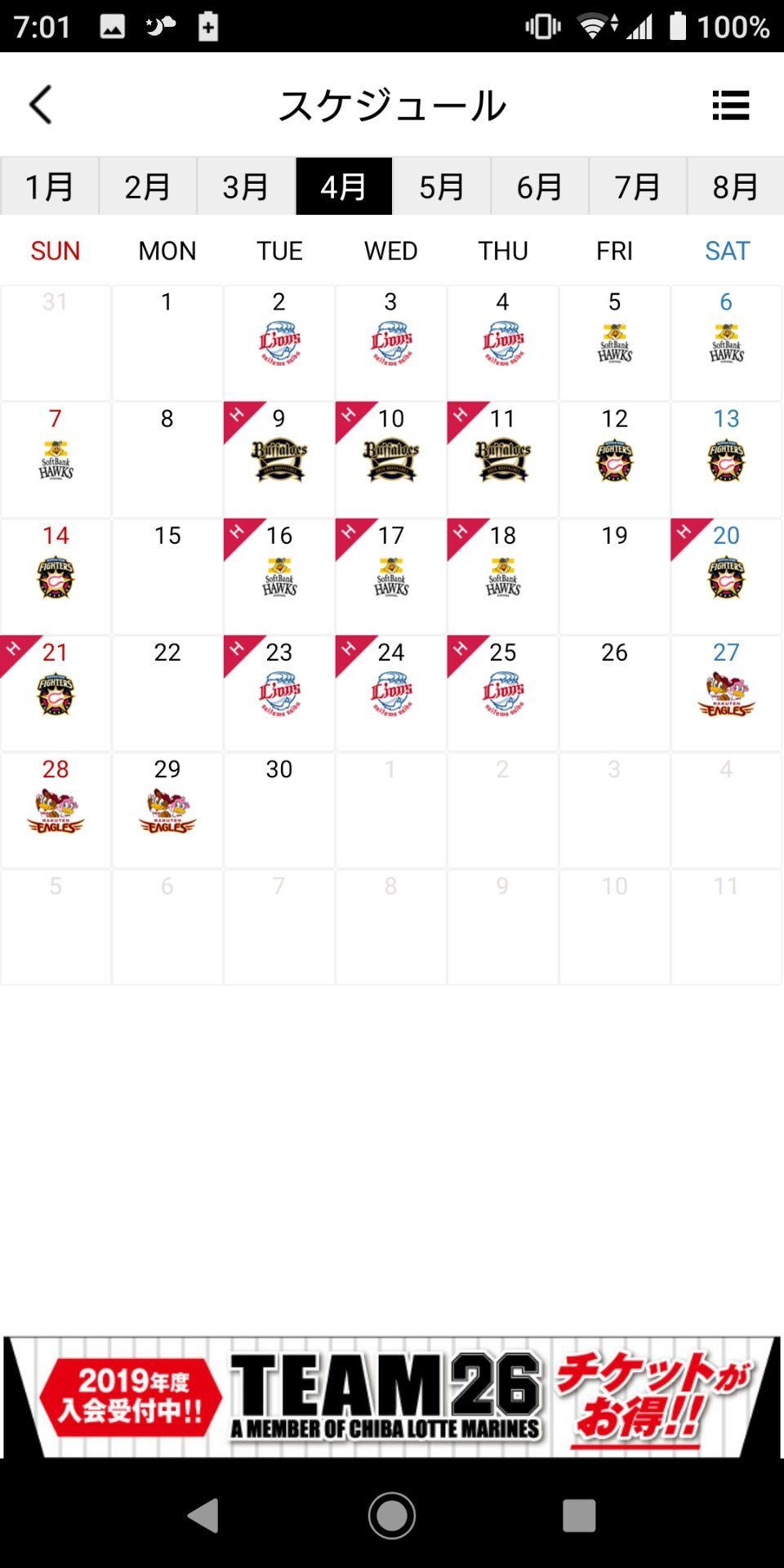The image size is (784, 1568).
Task: Jump to the 8月 tab
Action: coord(735,187)
